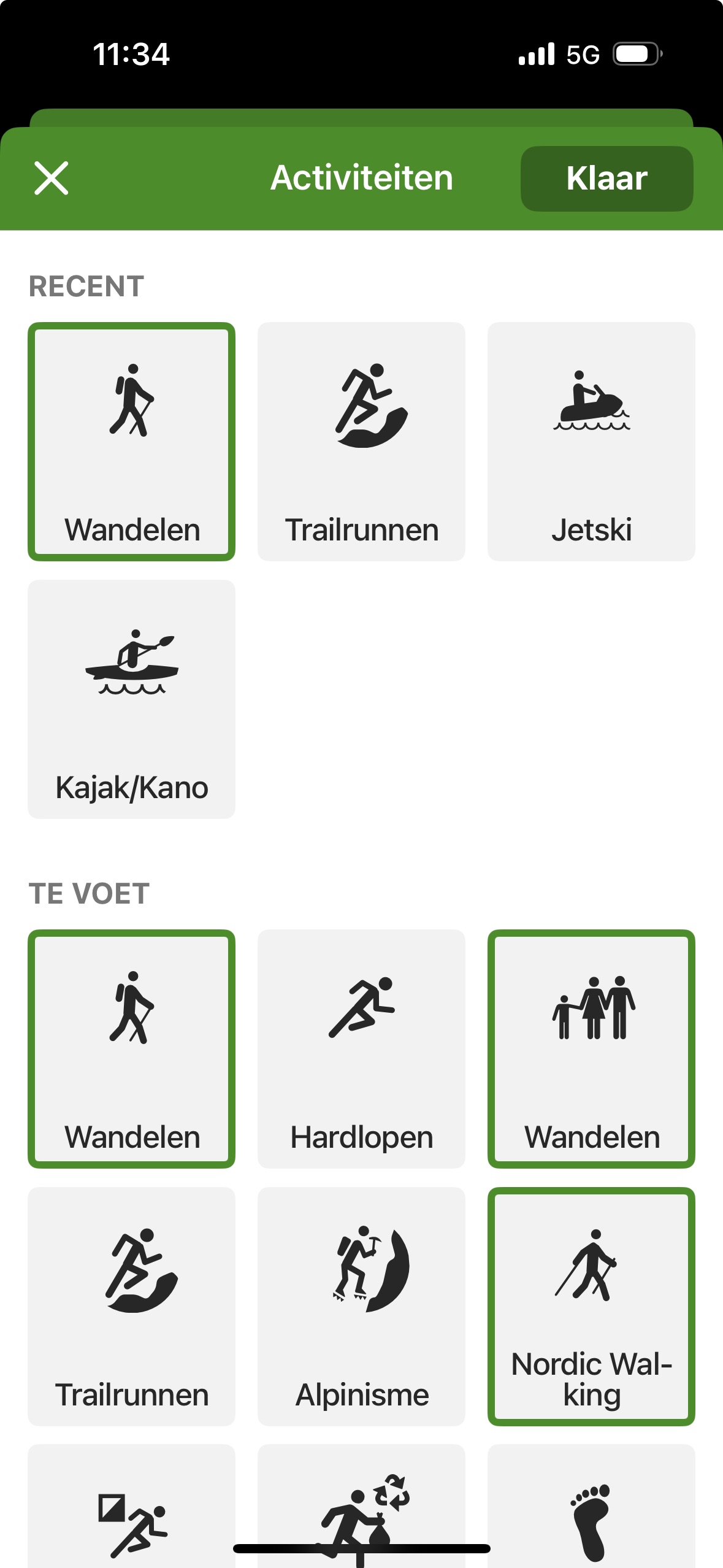Deselect the Nordic Walking activity

pyautogui.click(x=591, y=1306)
